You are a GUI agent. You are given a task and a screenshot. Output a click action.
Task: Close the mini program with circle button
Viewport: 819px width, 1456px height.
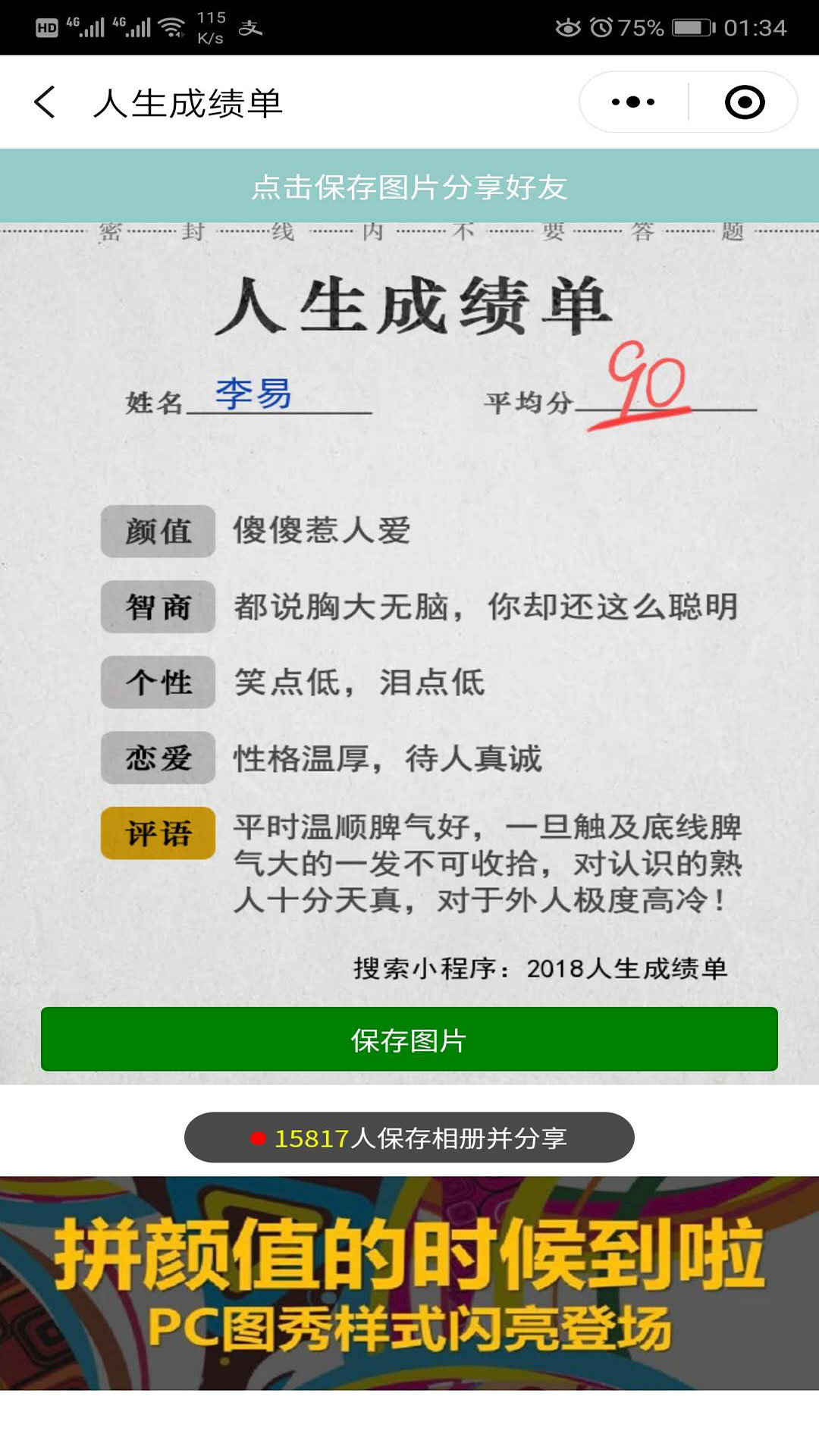click(x=744, y=102)
